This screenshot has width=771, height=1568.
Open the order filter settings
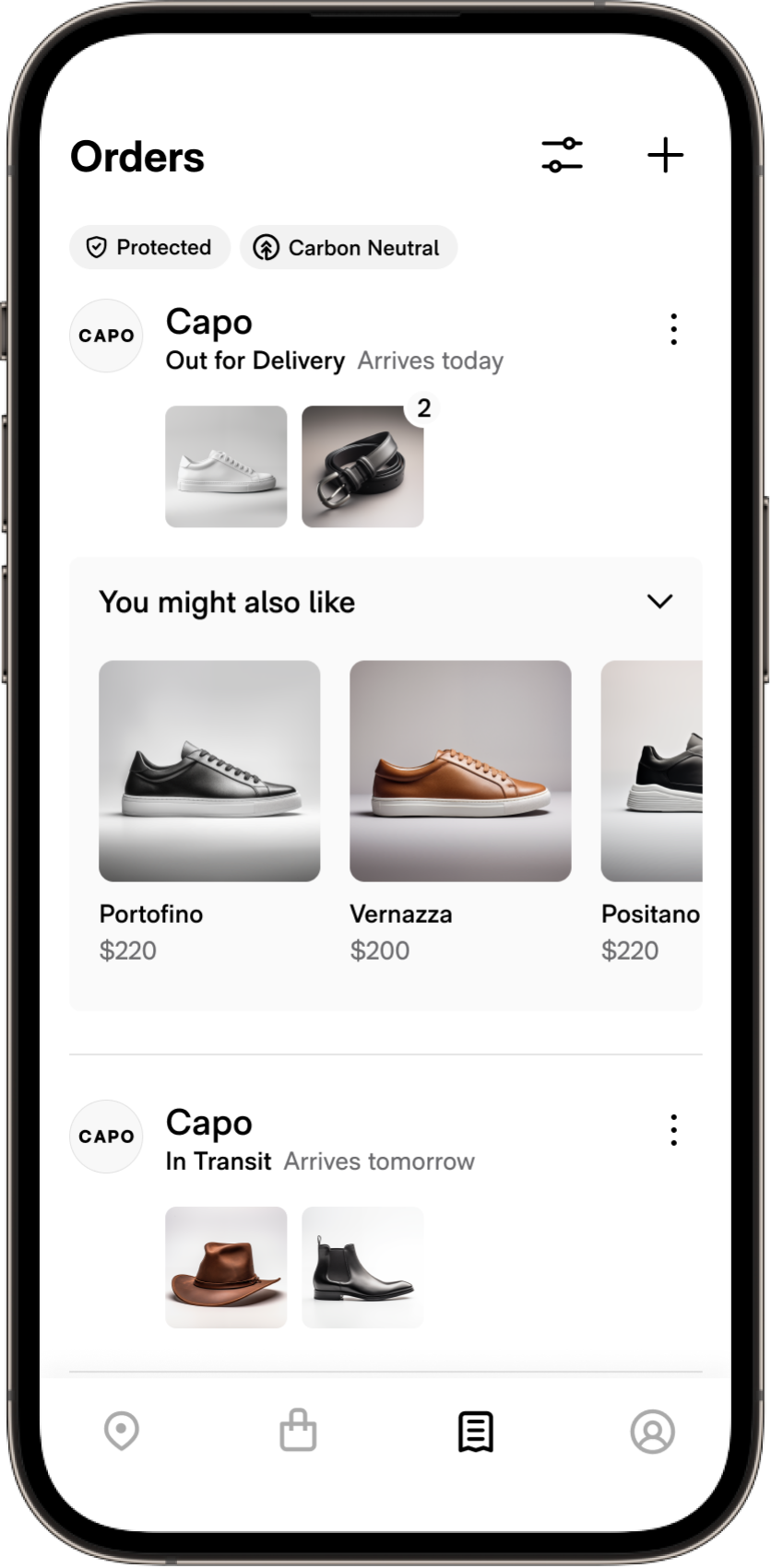click(x=562, y=155)
